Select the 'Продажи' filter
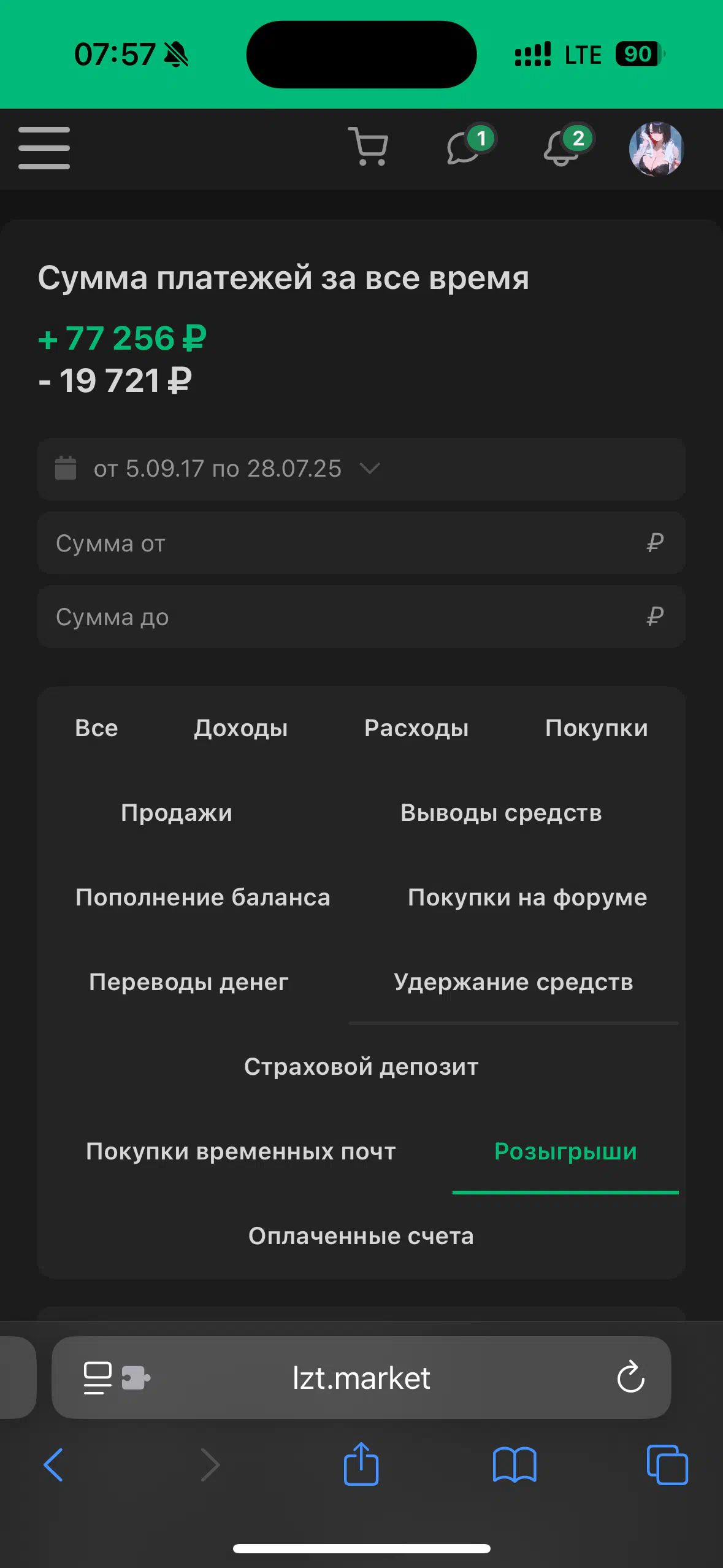Image resolution: width=723 pixels, height=1568 pixels. click(177, 813)
